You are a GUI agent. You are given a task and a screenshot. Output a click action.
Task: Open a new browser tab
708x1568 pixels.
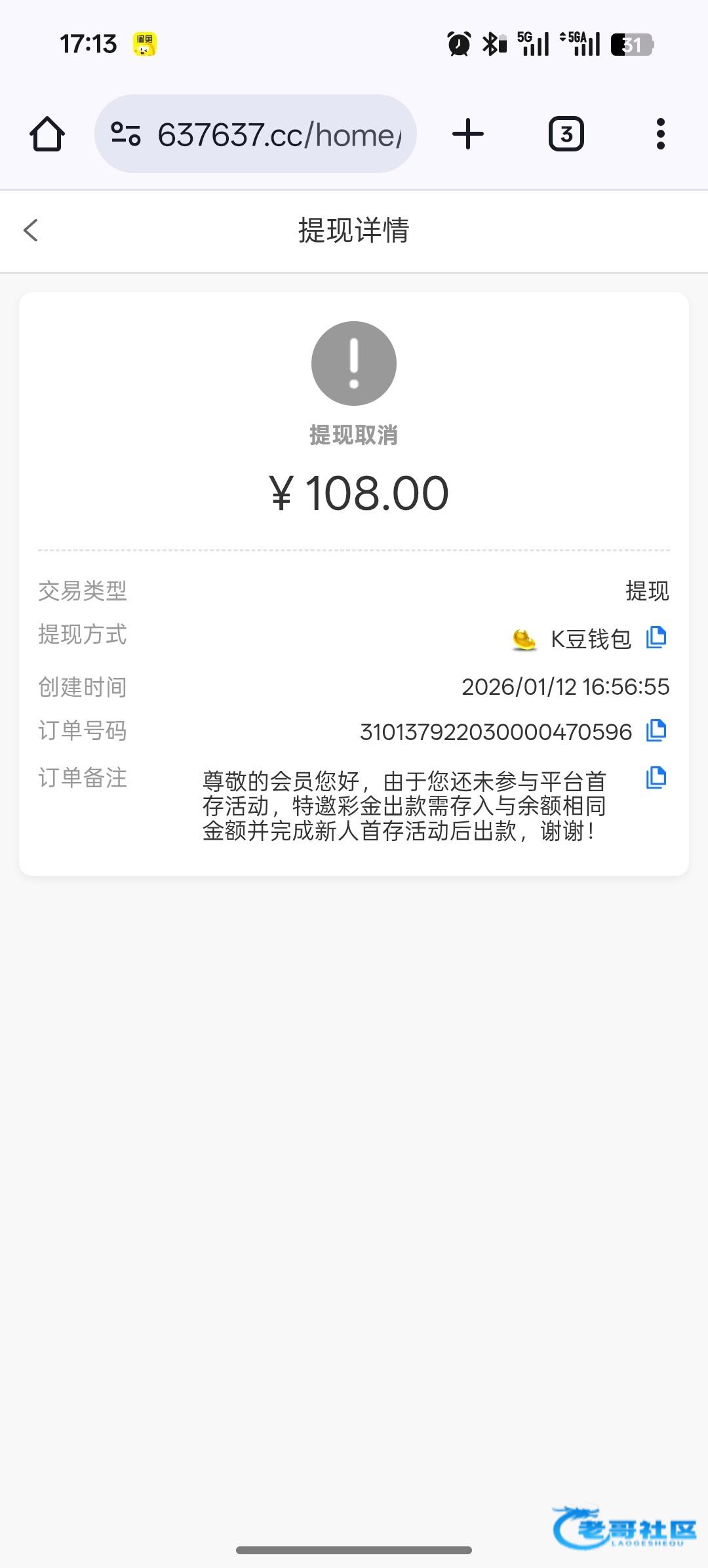468,134
